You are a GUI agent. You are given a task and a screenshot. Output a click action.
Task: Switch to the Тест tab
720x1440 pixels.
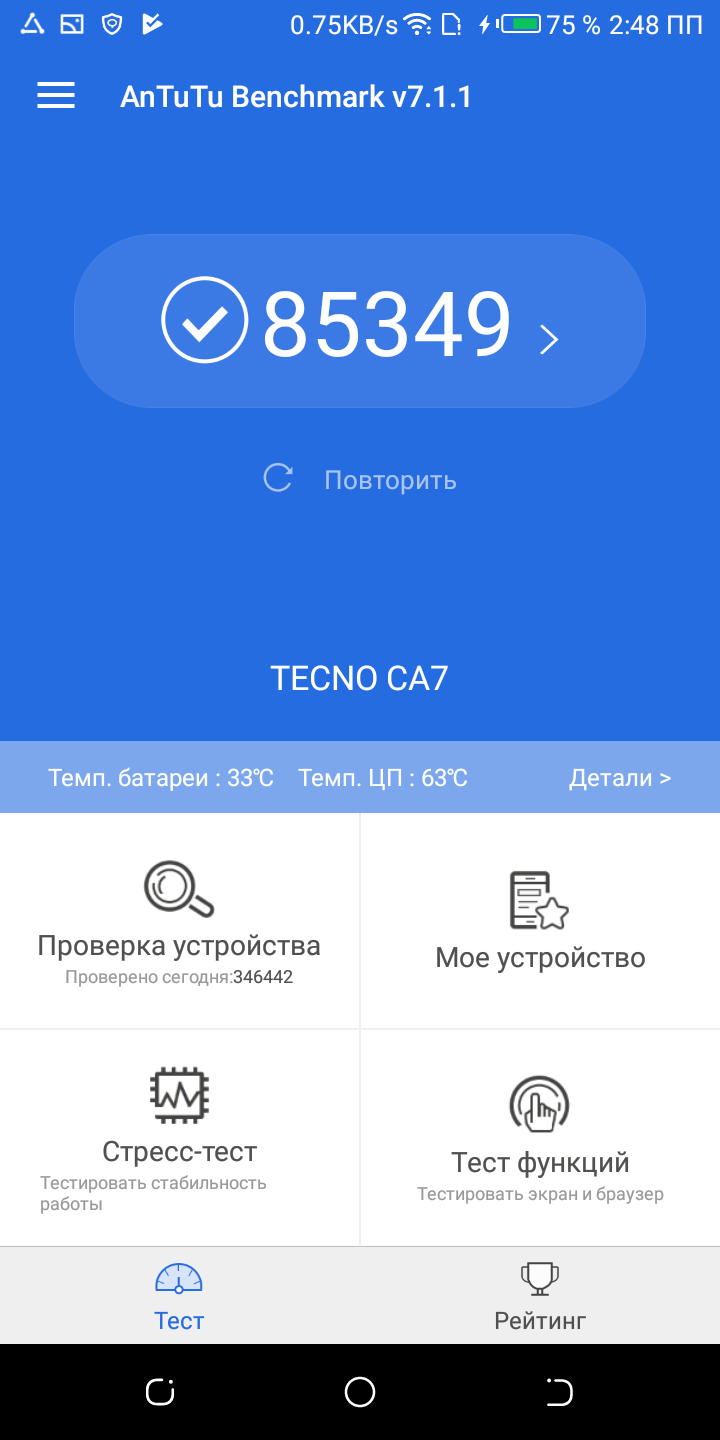(x=179, y=1296)
